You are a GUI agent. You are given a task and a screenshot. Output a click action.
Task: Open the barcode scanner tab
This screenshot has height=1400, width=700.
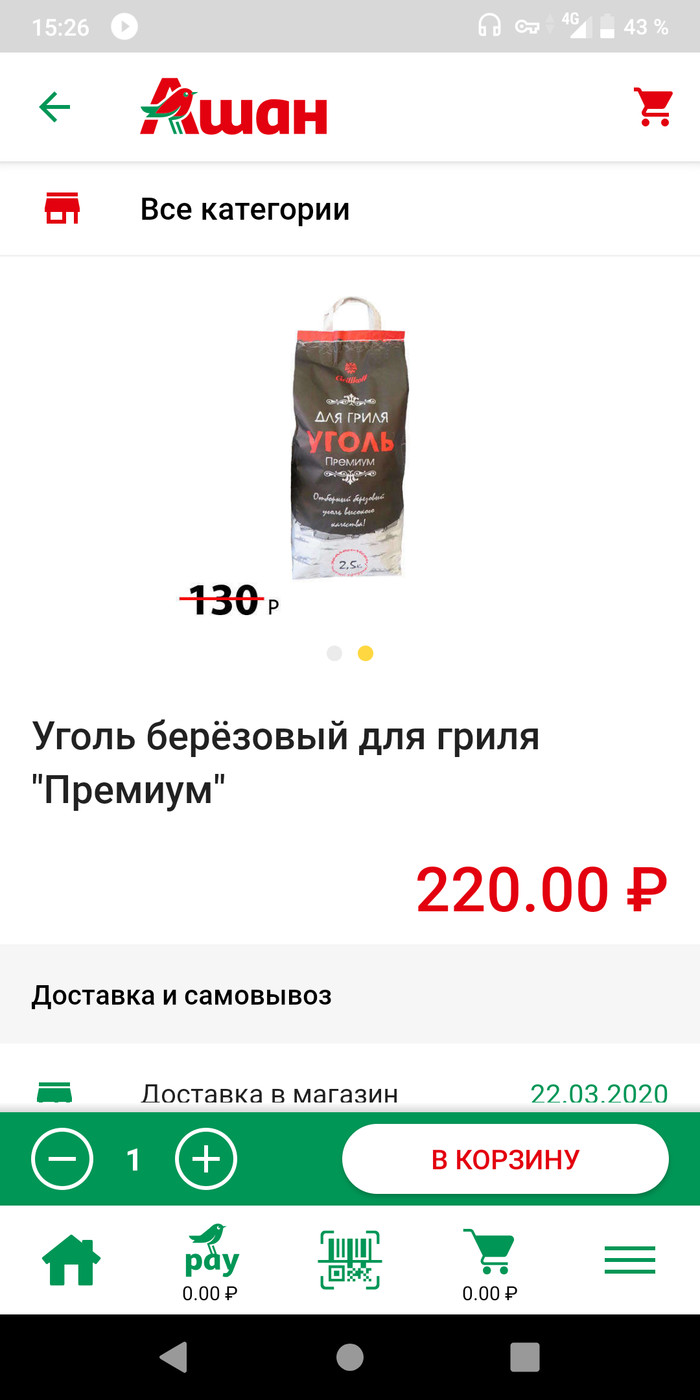(350, 1260)
